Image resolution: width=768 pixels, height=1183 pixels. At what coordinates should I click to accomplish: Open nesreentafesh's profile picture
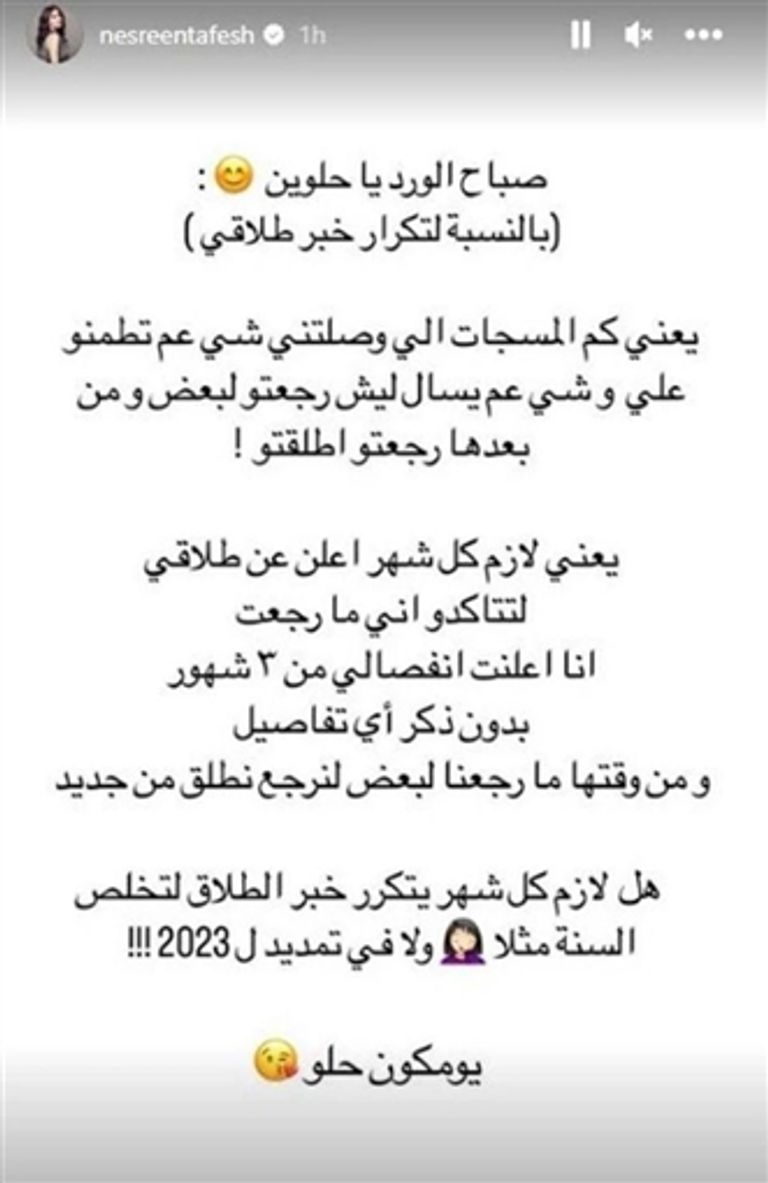tap(55, 35)
